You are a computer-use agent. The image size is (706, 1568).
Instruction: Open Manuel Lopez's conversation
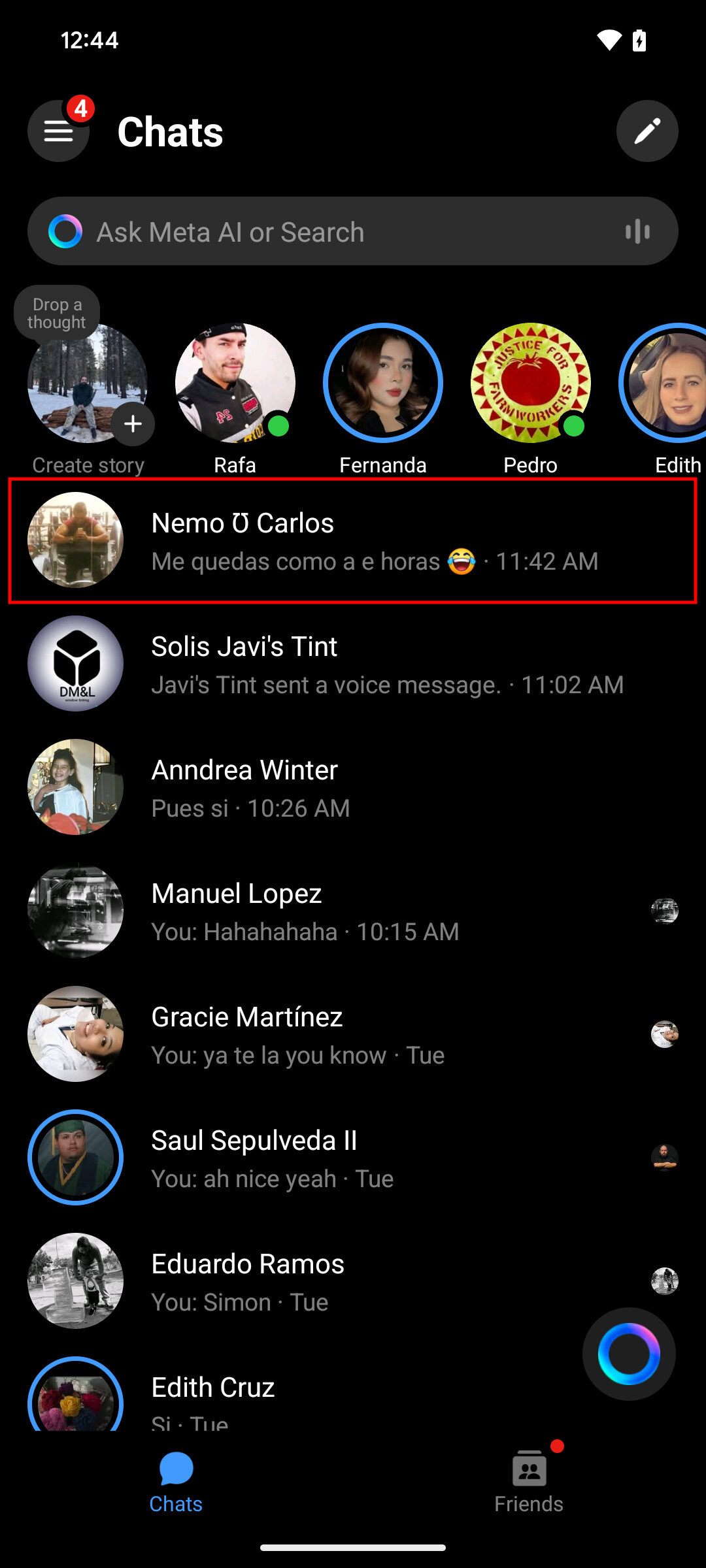click(353, 911)
